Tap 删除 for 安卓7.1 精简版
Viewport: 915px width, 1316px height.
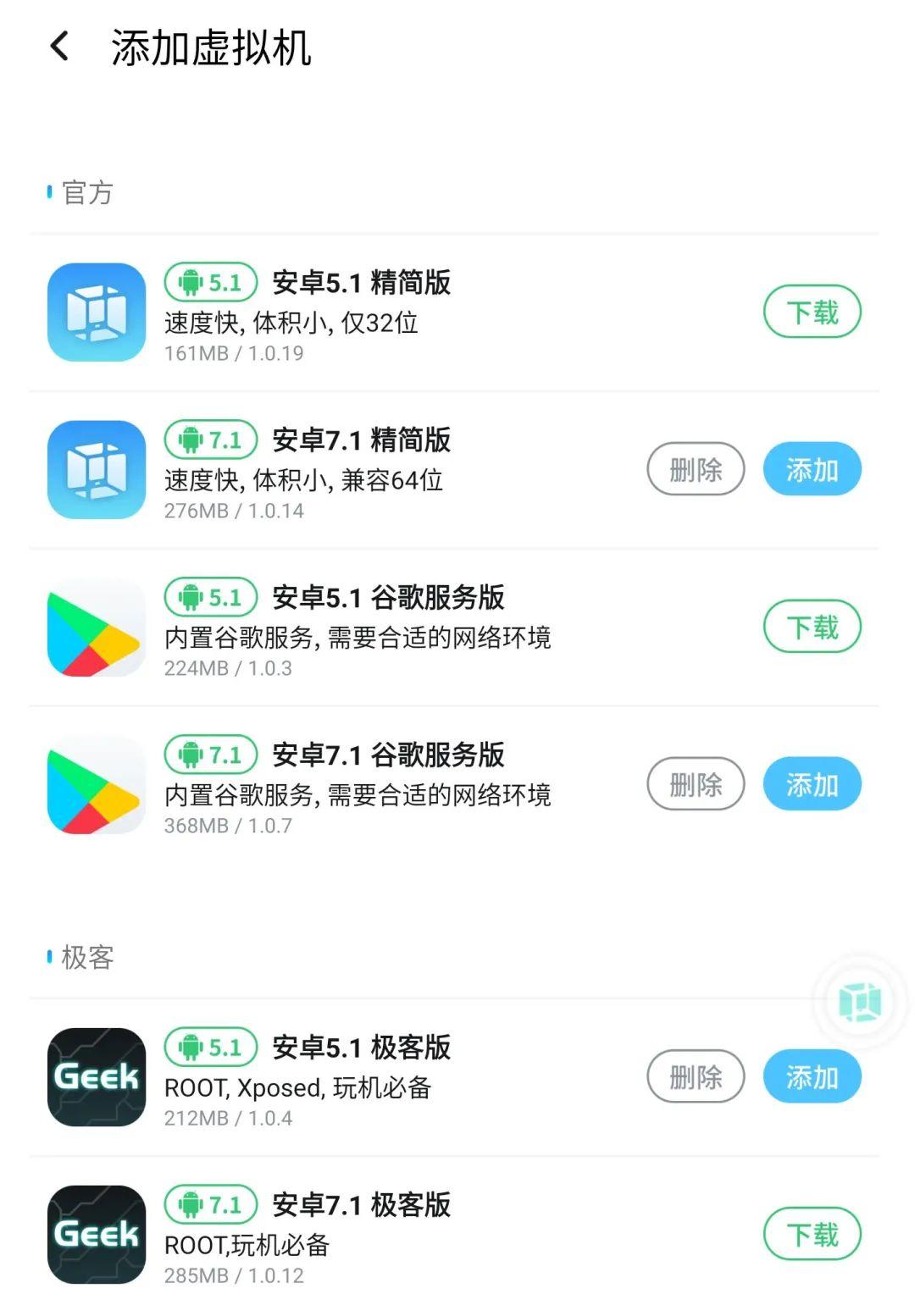[x=696, y=469]
